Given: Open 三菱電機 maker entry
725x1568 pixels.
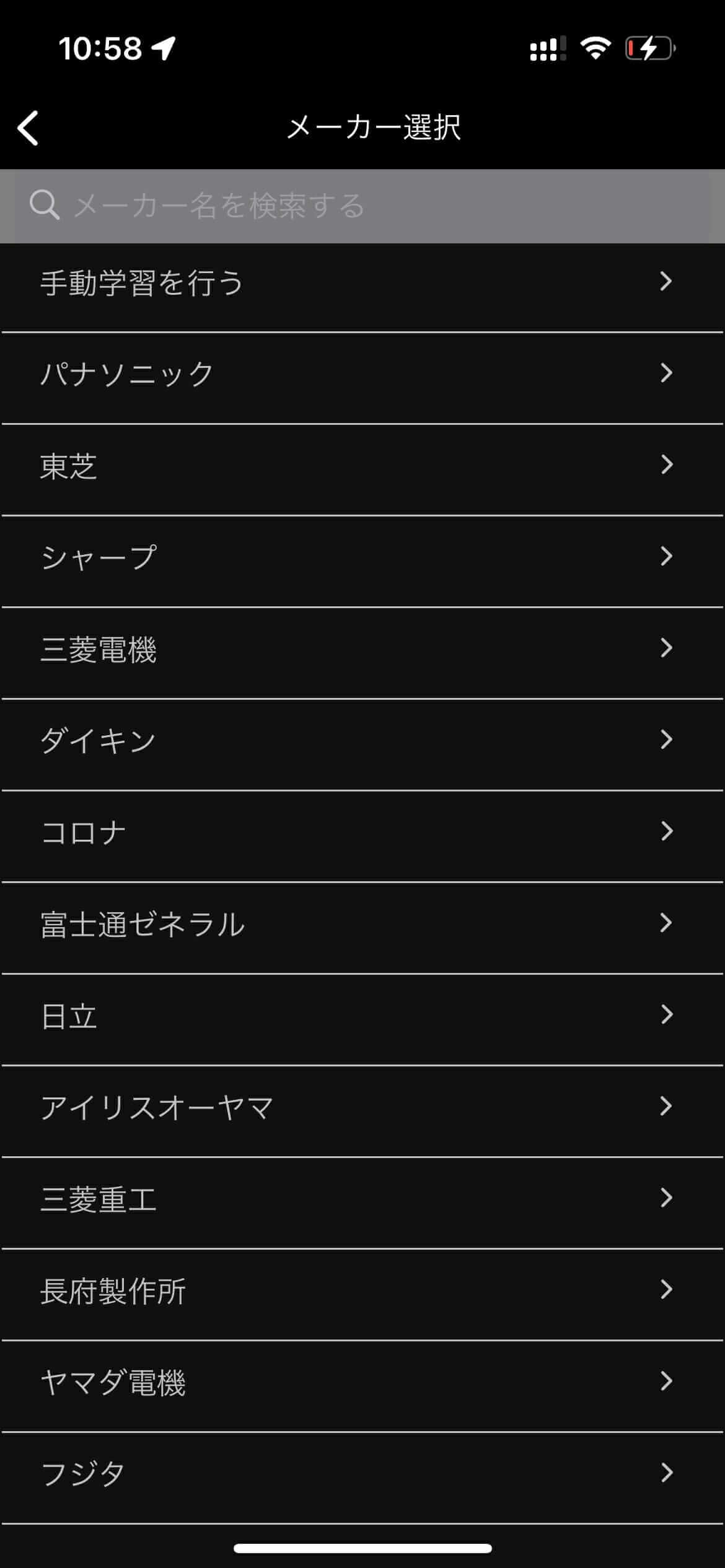Looking at the screenshot, I should [362, 649].
